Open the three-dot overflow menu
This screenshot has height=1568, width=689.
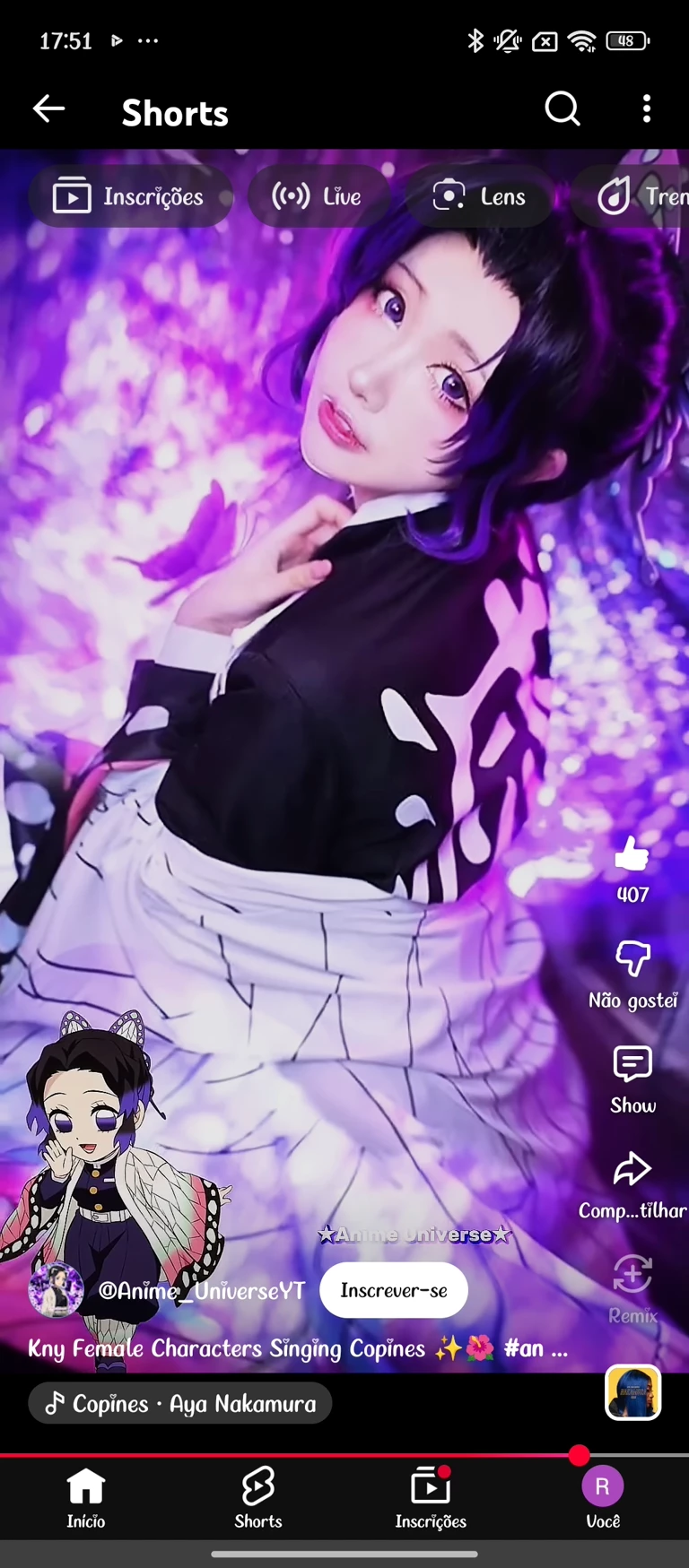point(647,109)
